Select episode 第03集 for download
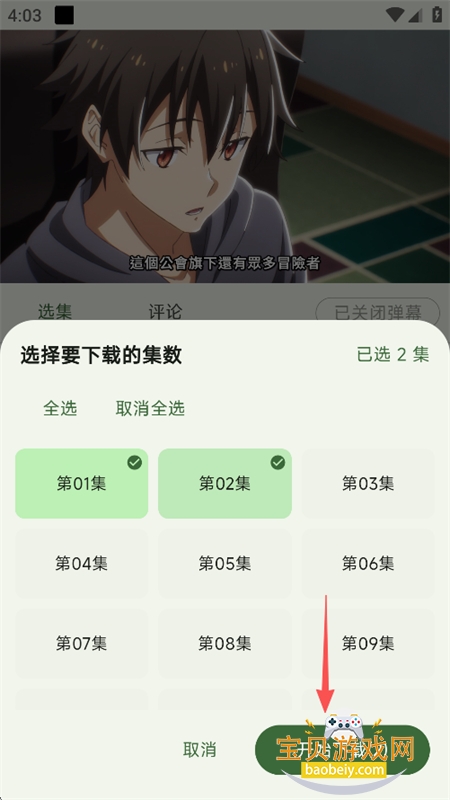Screen dimensions: 450x800 point(368,483)
